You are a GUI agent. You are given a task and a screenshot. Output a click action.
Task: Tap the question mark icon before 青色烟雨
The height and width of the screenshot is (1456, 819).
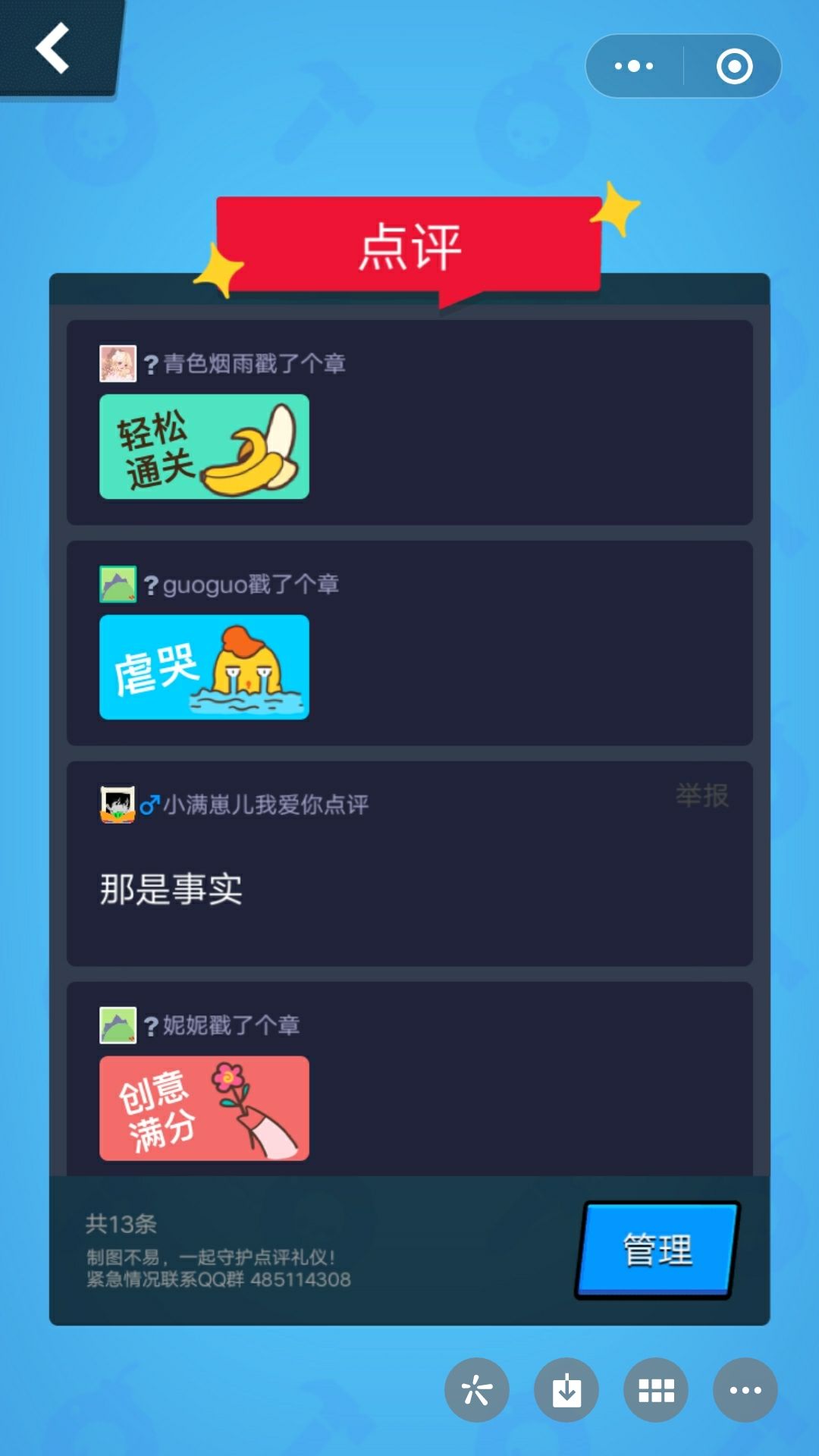pos(152,364)
